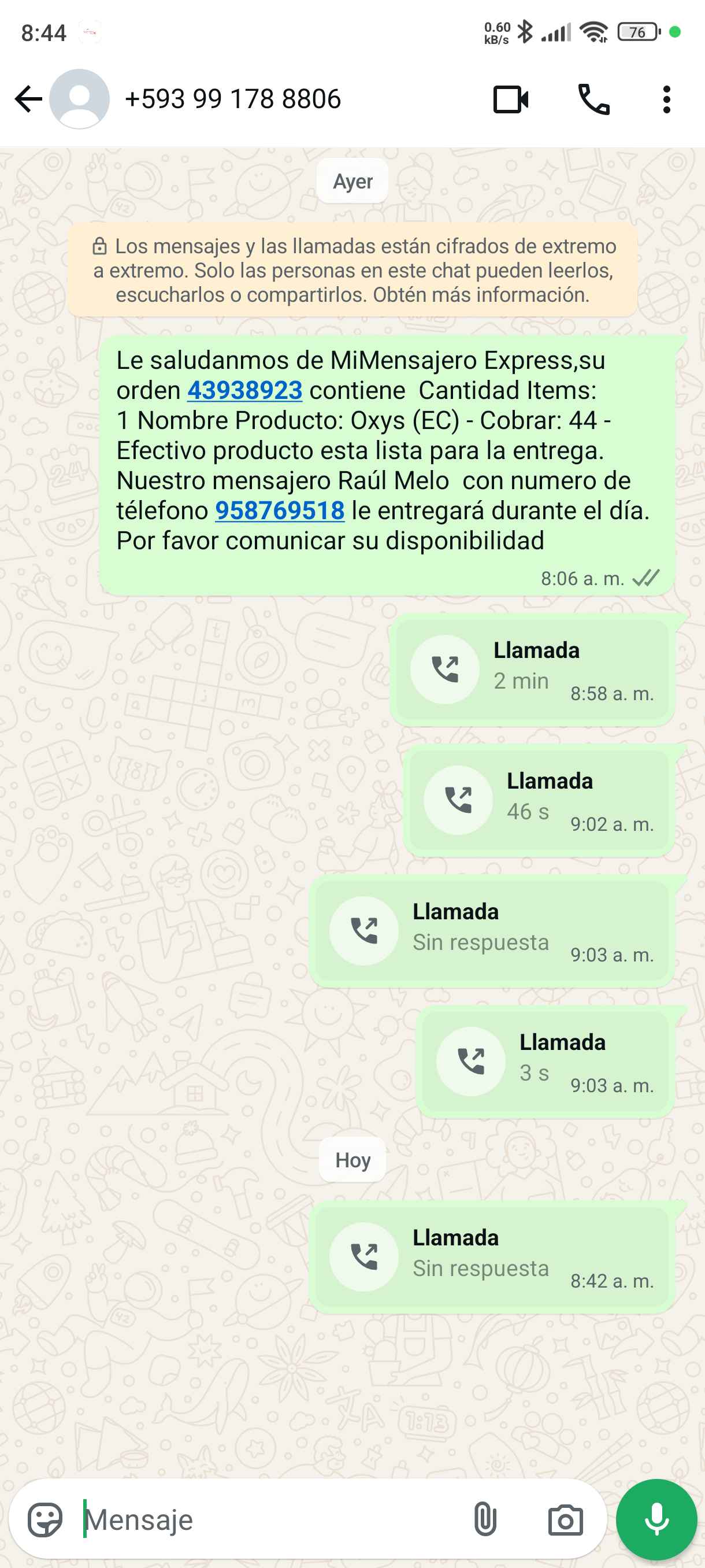Image resolution: width=705 pixels, height=1568 pixels.
Task: Tap the microphone voice message button
Action: tap(656, 1519)
